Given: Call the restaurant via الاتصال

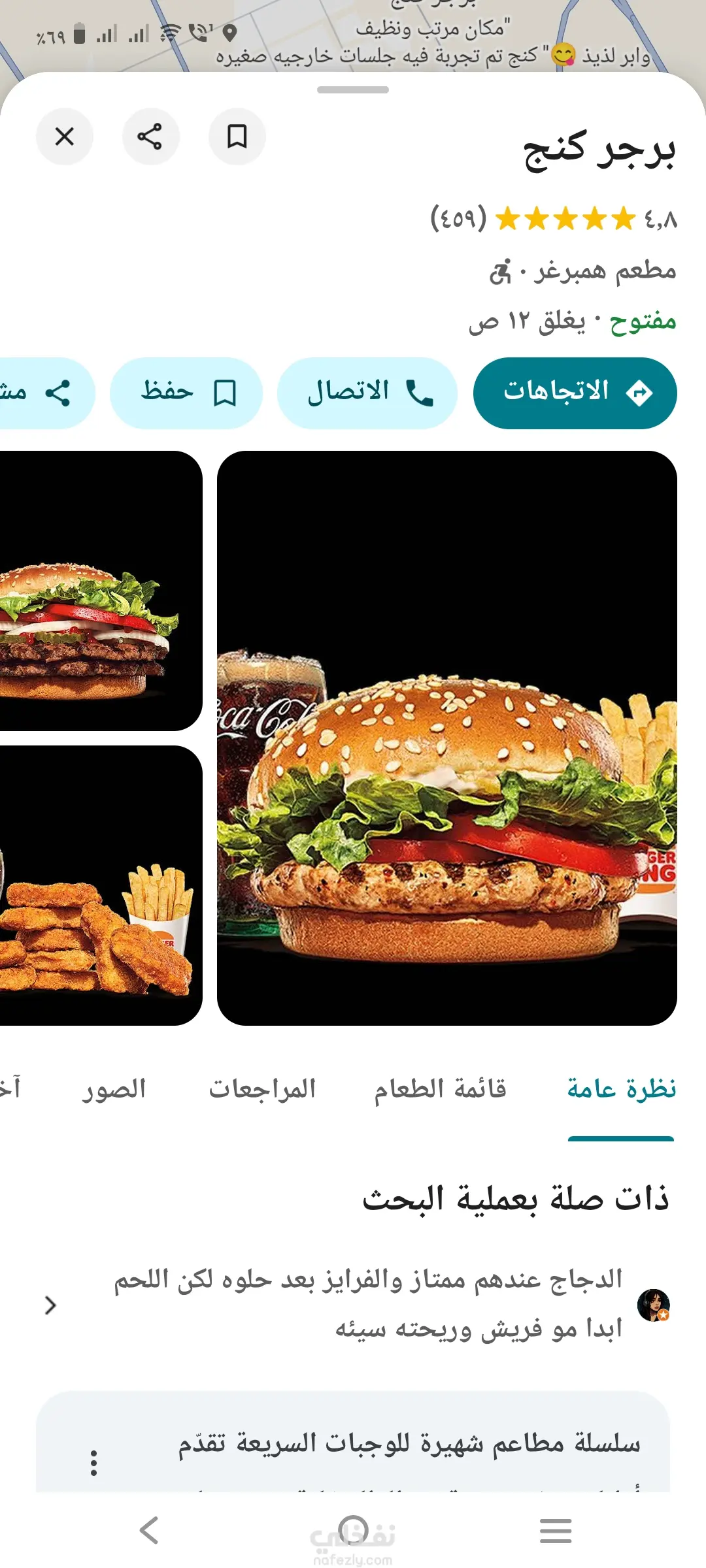Looking at the screenshot, I should (367, 393).
